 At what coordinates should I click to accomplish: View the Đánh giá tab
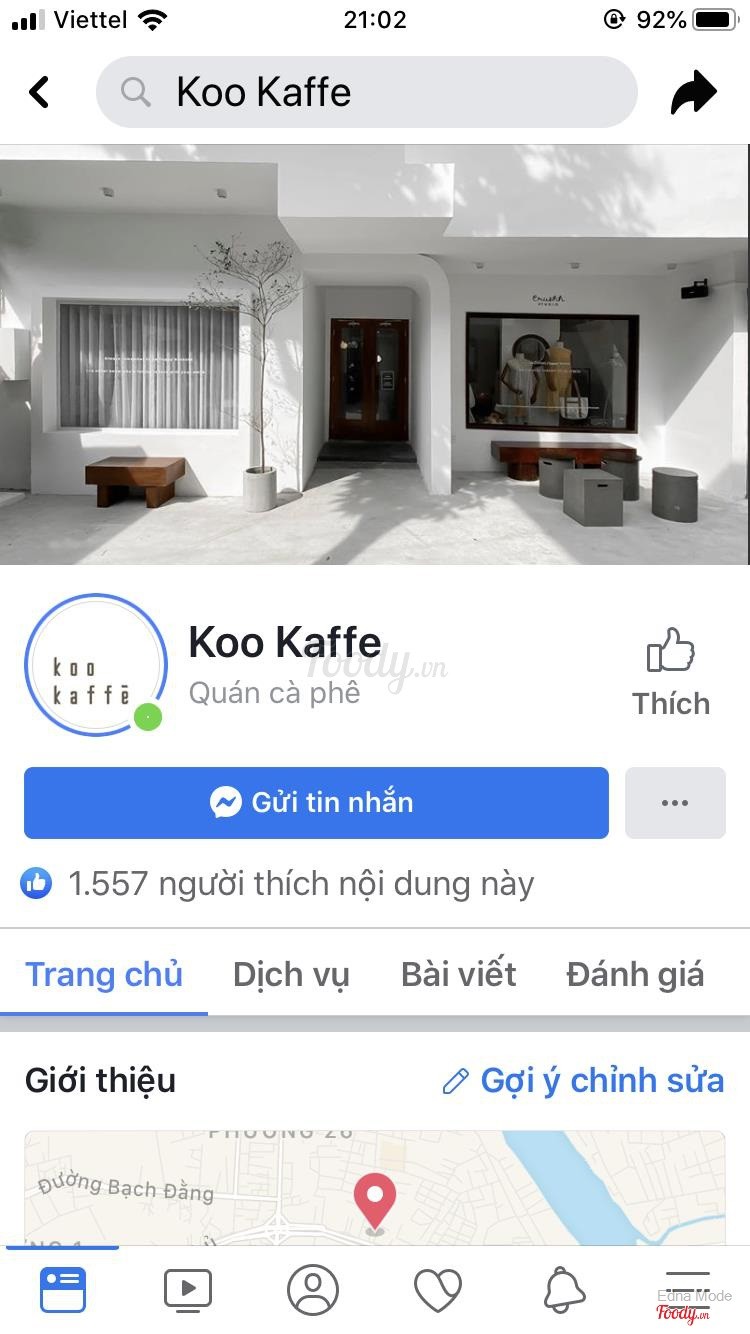click(x=635, y=974)
